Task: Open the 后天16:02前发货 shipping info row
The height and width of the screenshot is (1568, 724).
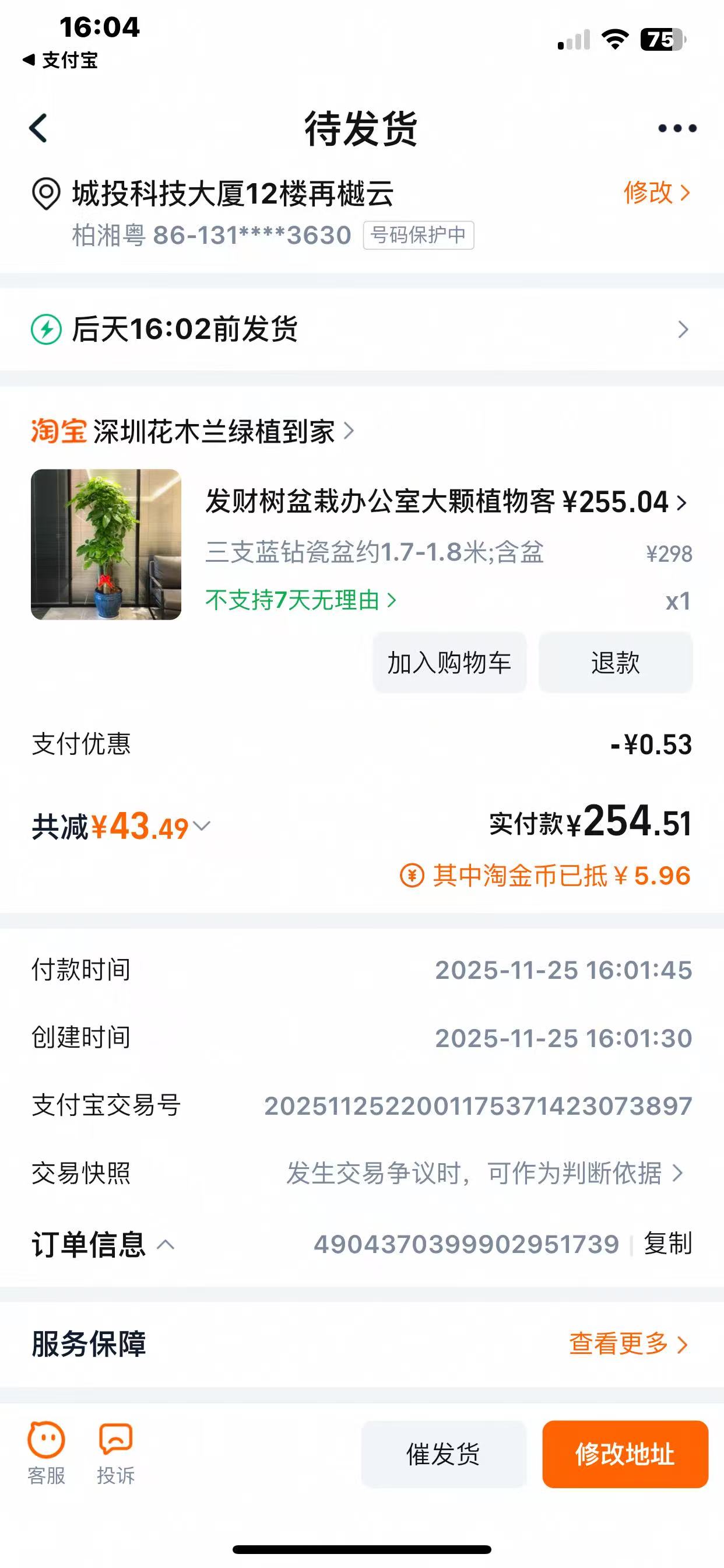Action: 361,330
